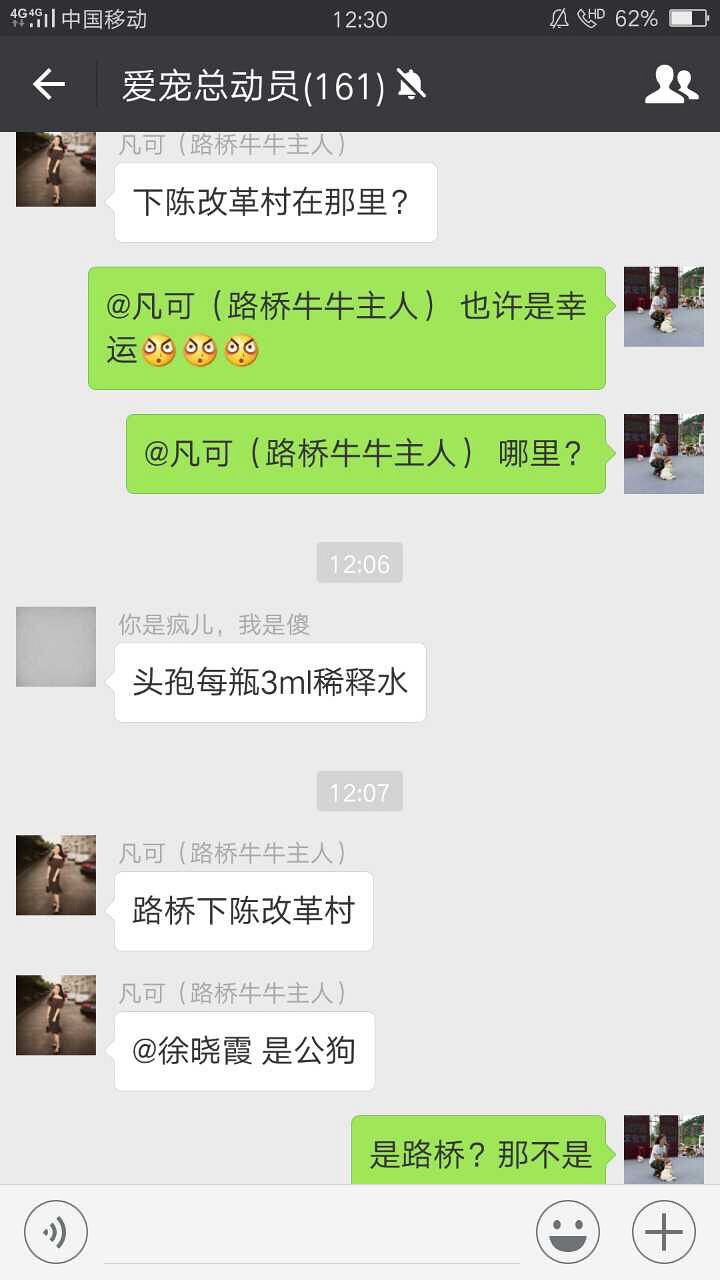Open 凡可's avatar beside @徐晓霞 是公狗 message
This screenshot has width=720, height=1280.
click(56, 1015)
